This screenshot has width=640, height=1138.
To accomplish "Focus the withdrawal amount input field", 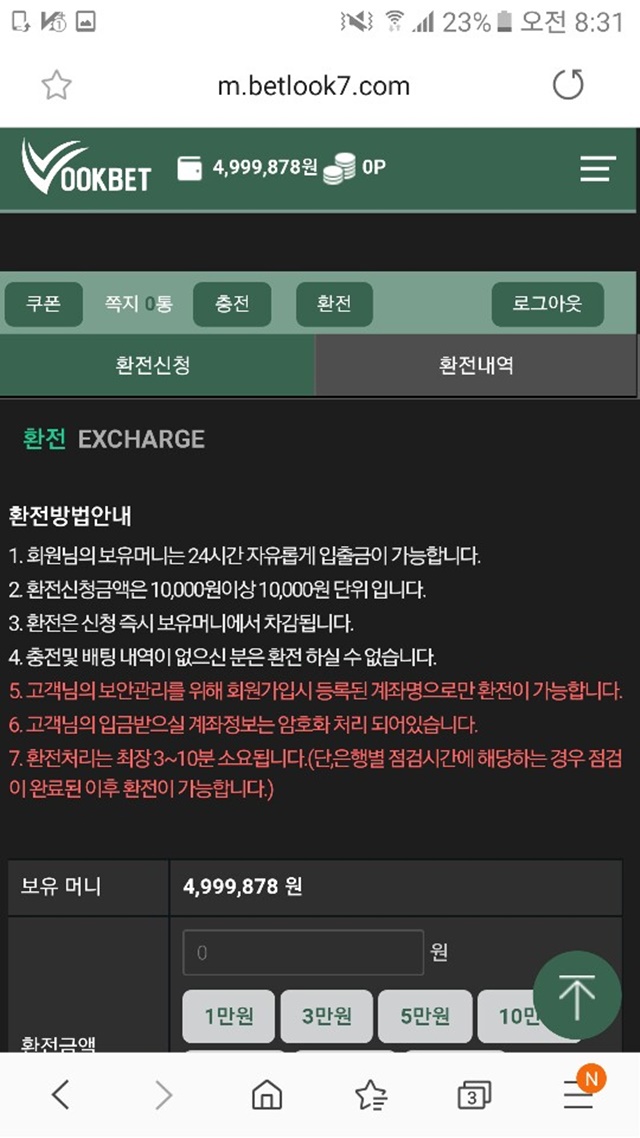I will (303, 952).
